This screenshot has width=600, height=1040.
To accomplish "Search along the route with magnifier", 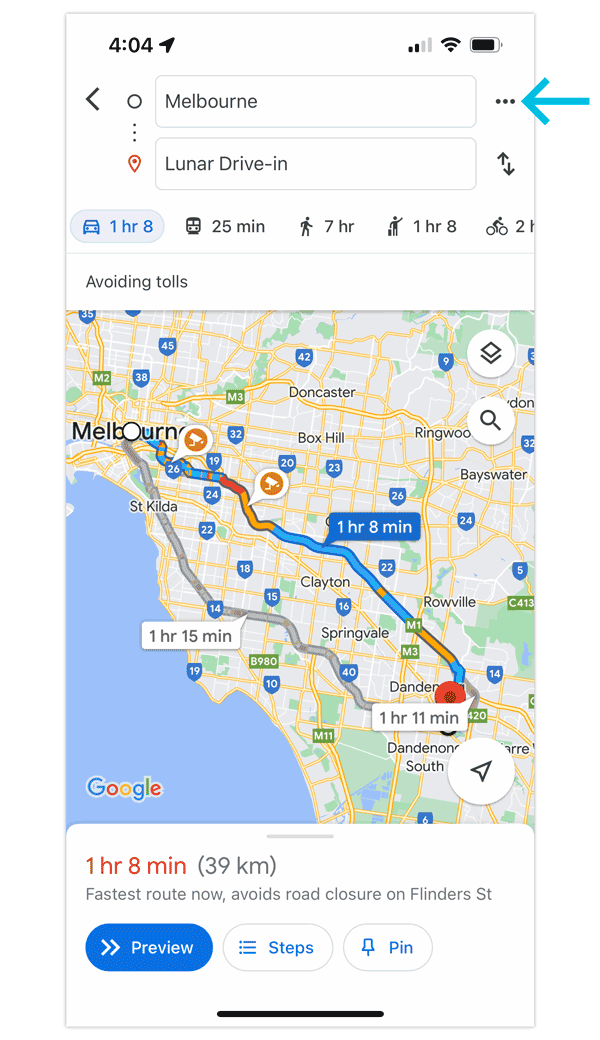I will point(491,421).
